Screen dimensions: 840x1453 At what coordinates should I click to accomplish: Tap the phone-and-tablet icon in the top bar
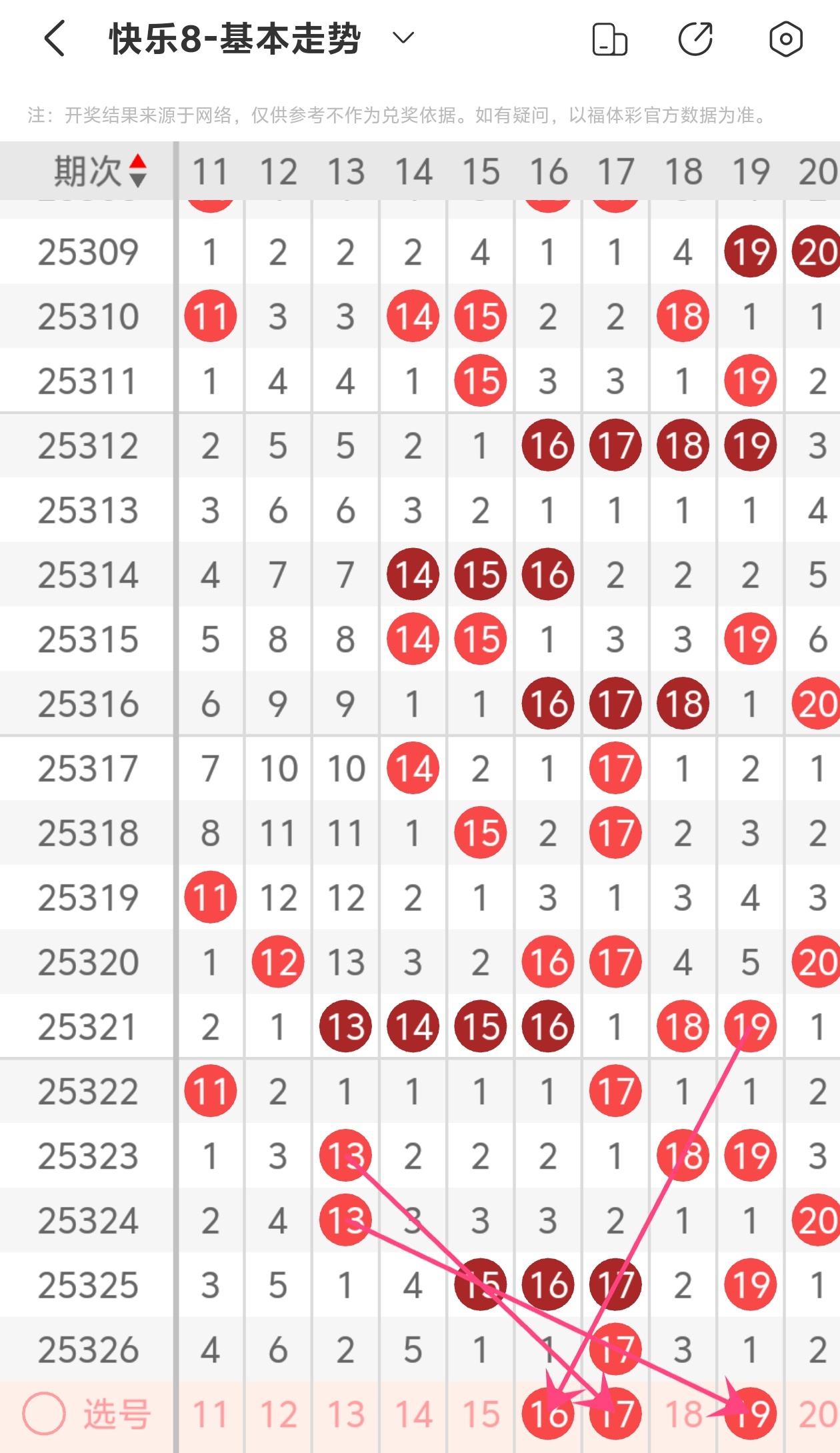point(609,39)
